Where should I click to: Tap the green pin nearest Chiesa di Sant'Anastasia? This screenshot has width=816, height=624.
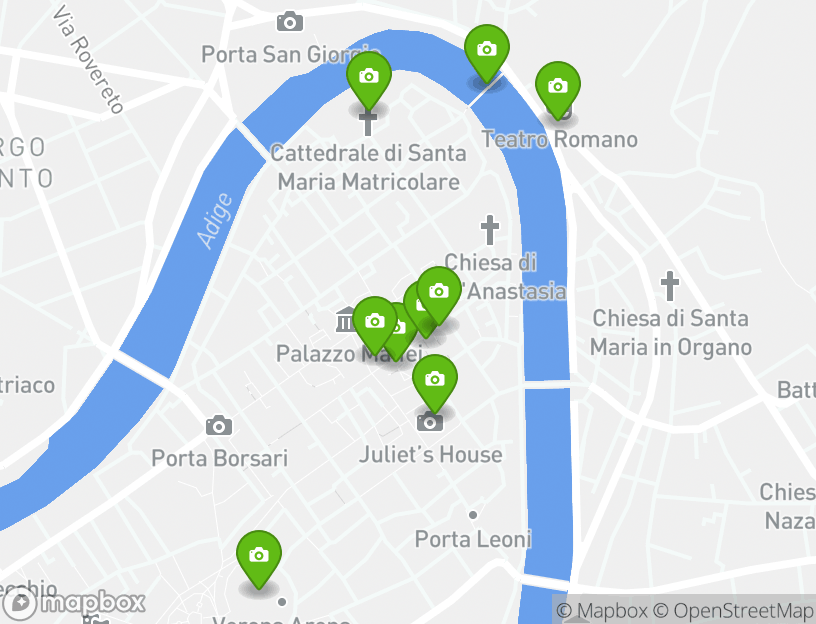(438, 291)
